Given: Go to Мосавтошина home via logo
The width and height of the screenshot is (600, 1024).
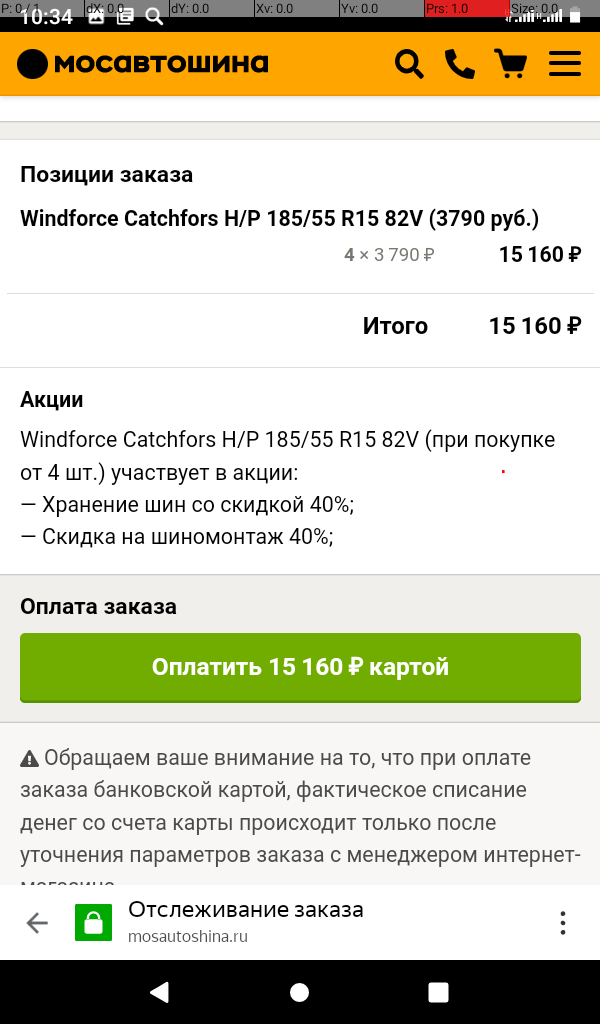Looking at the screenshot, I should click(x=142, y=64).
